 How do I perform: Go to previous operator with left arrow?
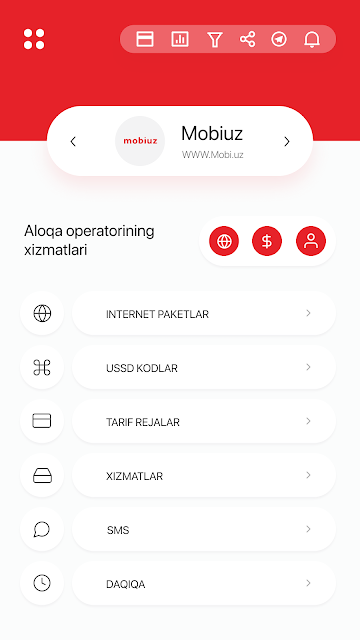(x=73, y=142)
